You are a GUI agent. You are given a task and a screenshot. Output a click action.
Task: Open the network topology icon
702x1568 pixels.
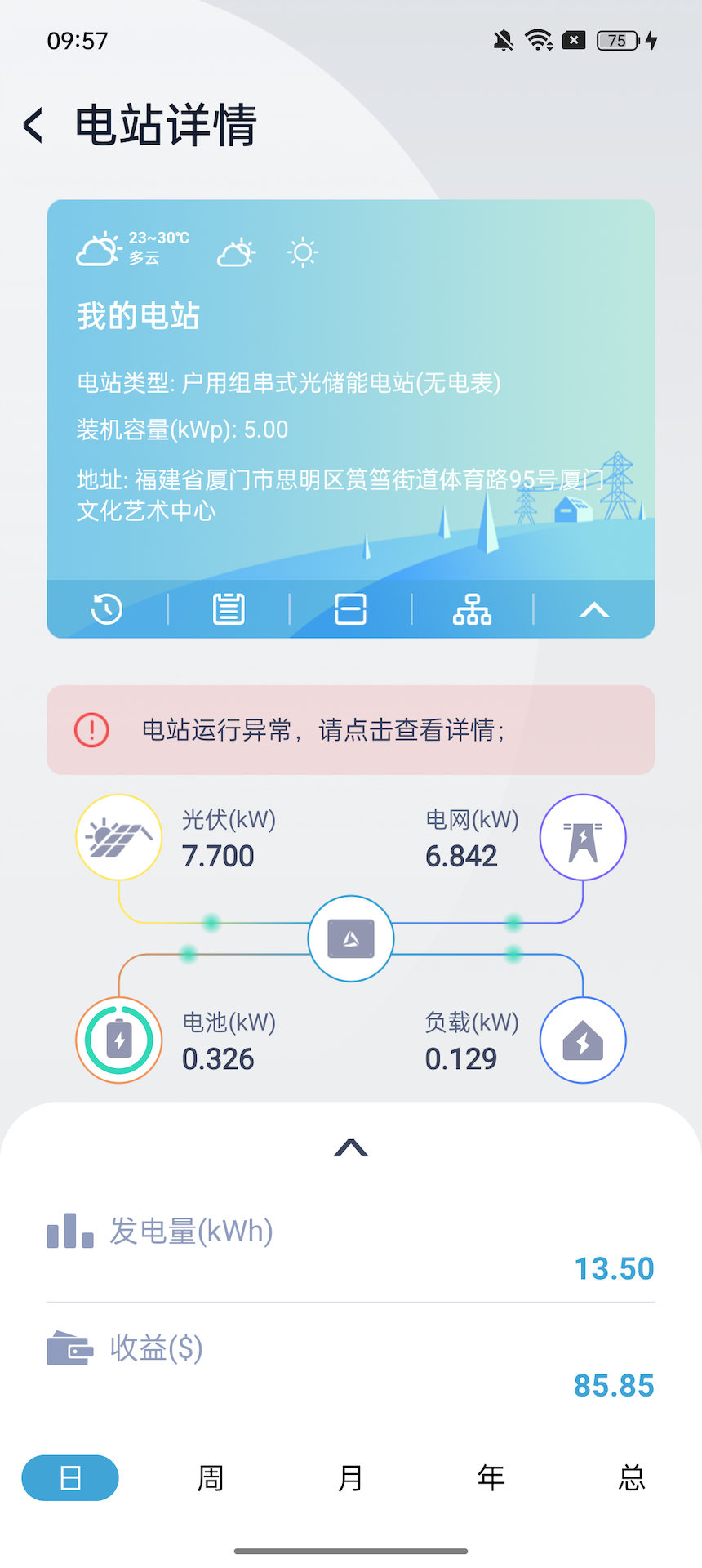[x=472, y=609]
